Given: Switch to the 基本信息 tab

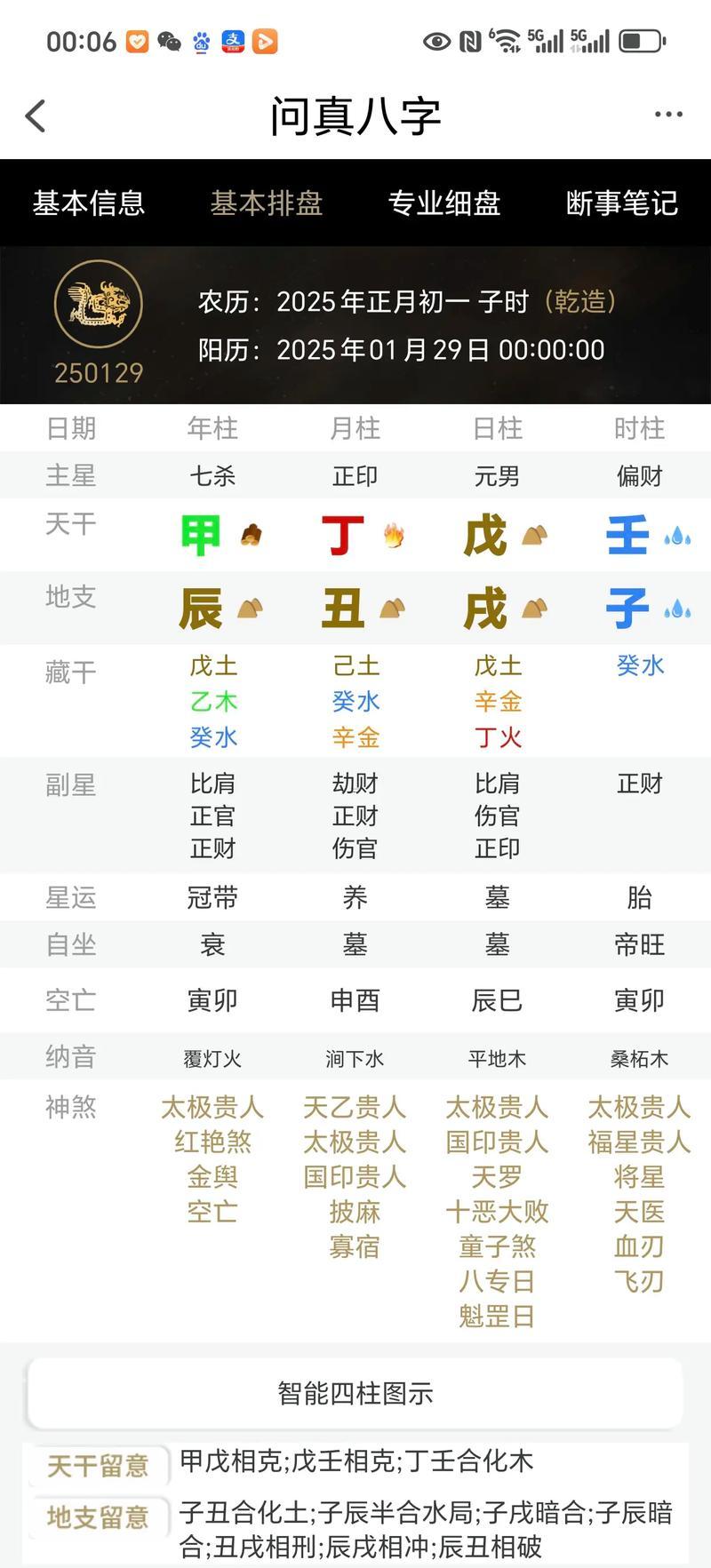Looking at the screenshot, I should click(x=89, y=203).
